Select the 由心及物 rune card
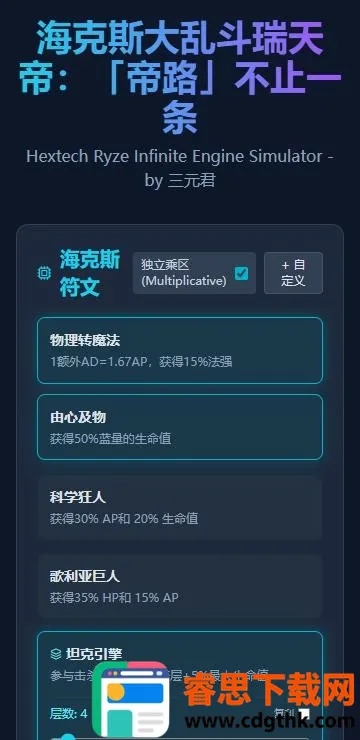The width and height of the screenshot is (360, 740). tap(180, 427)
